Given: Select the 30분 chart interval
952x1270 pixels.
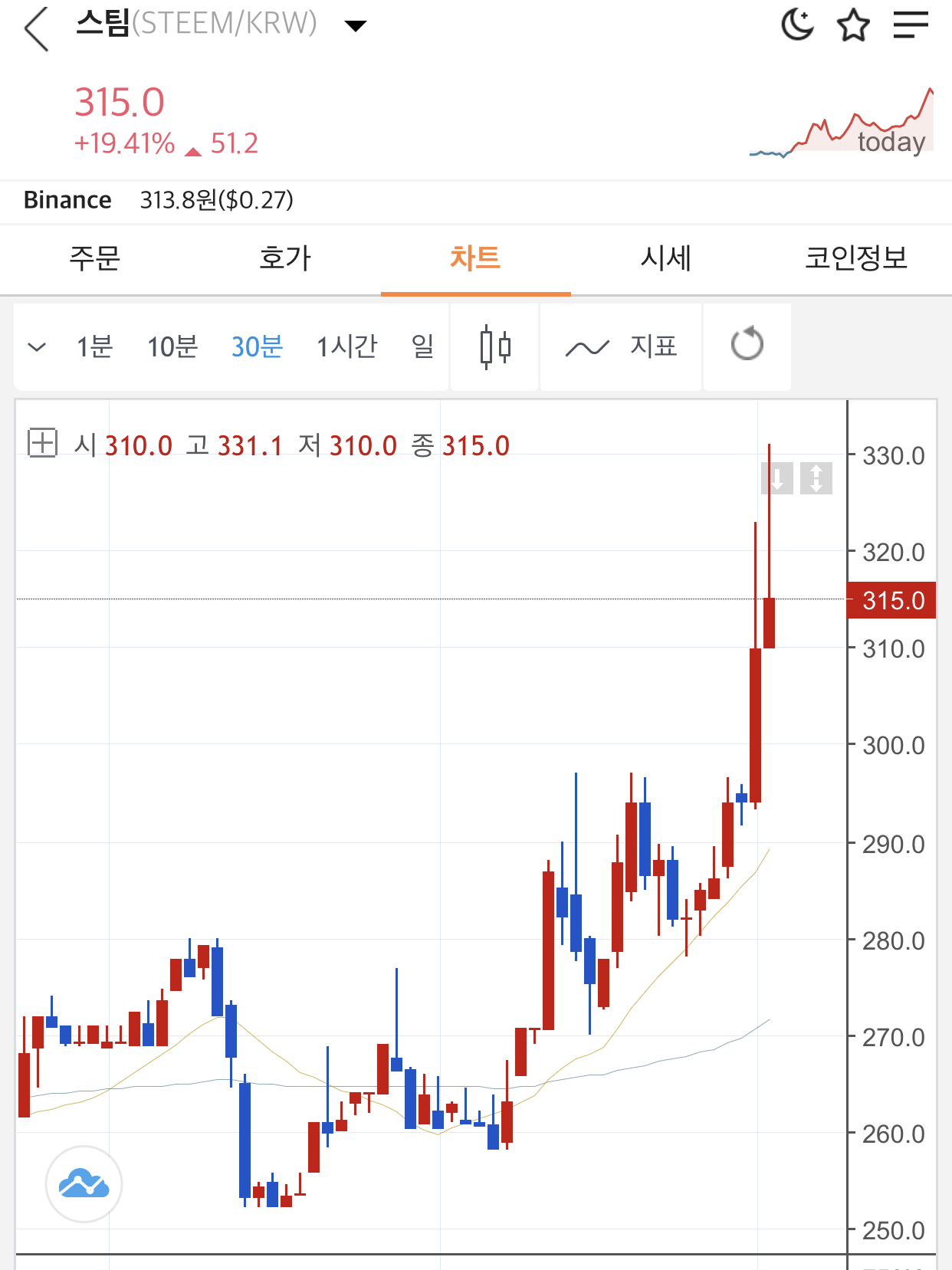Looking at the screenshot, I should [257, 347].
